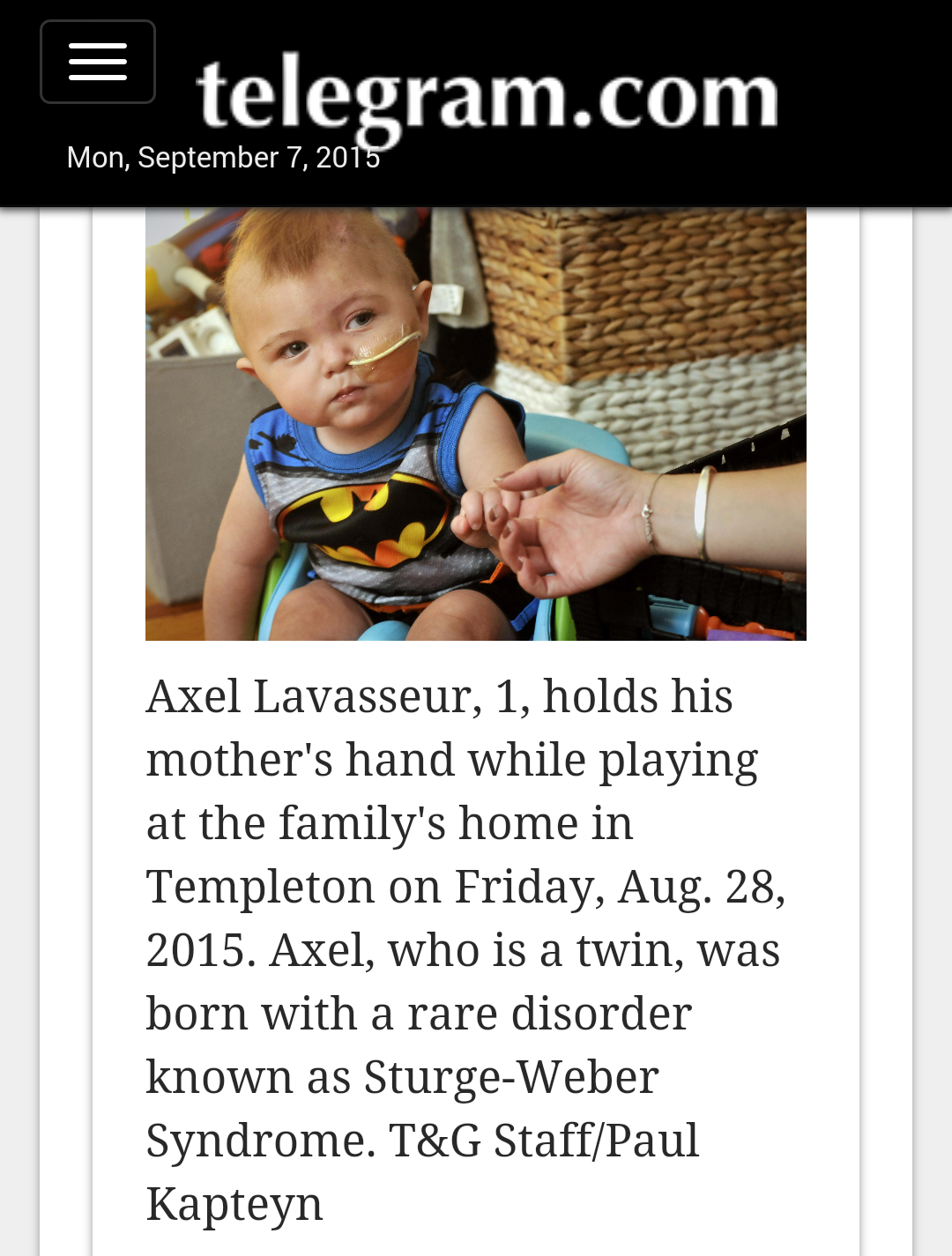Open the Axel Lavasseur article photo
Viewport: 952px width, 1256px height.
point(475,424)
